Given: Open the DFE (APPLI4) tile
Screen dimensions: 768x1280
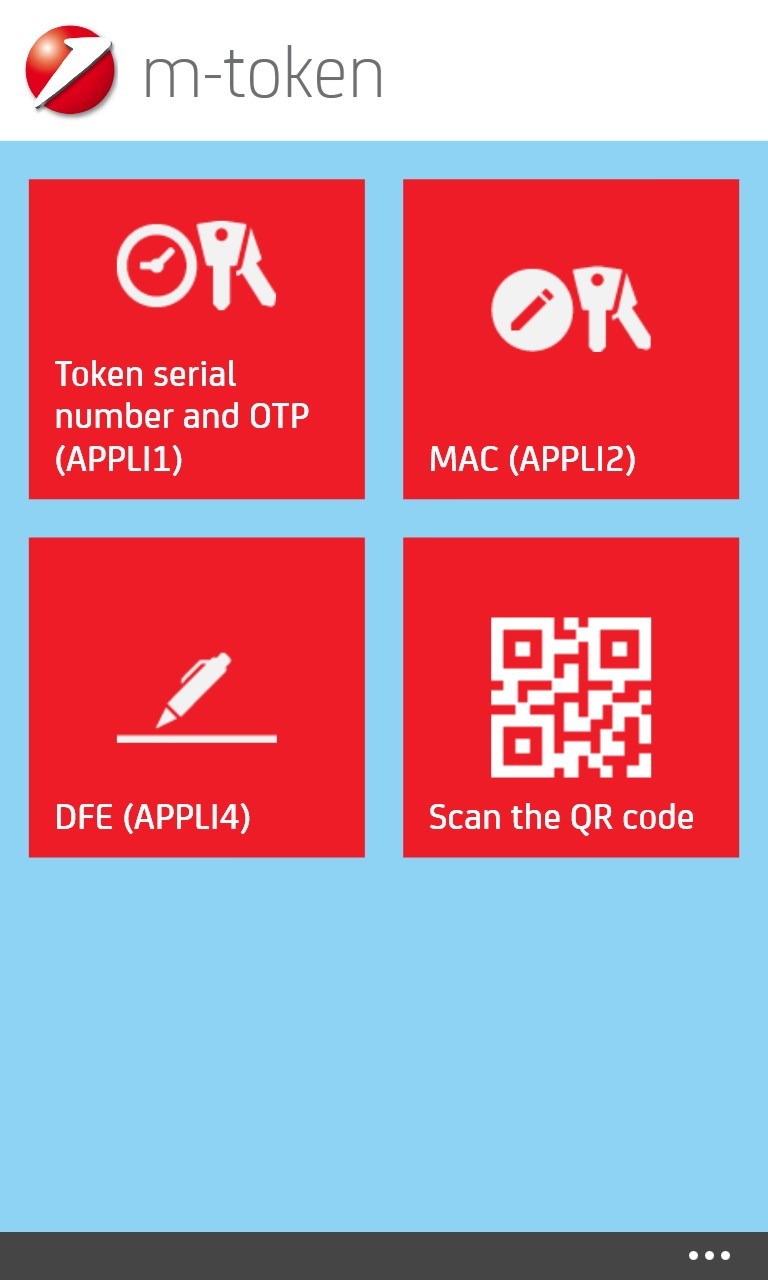Looking at the screenshot, I should (x=196, y=696).
